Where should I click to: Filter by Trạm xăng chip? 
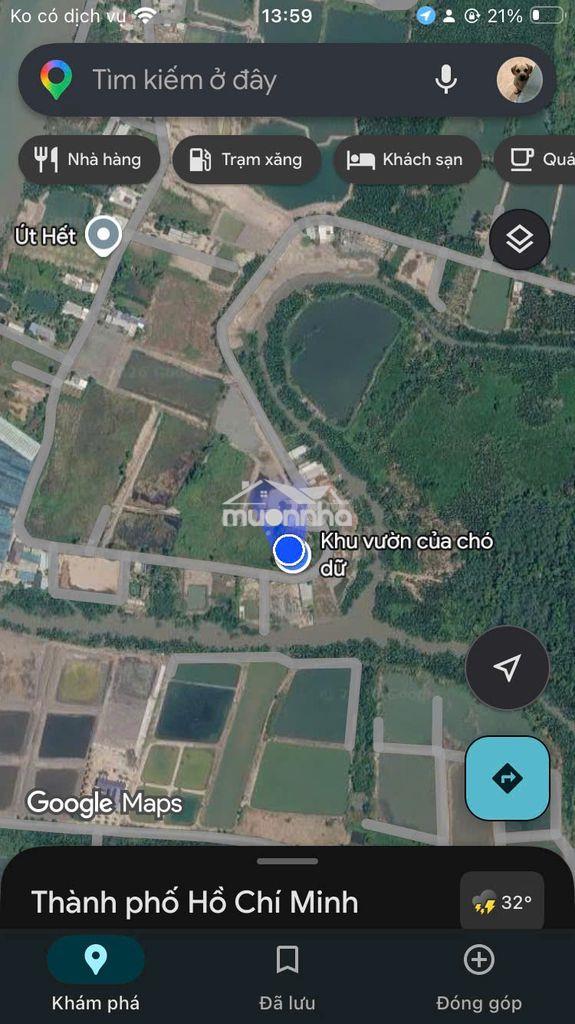(246, 159)
